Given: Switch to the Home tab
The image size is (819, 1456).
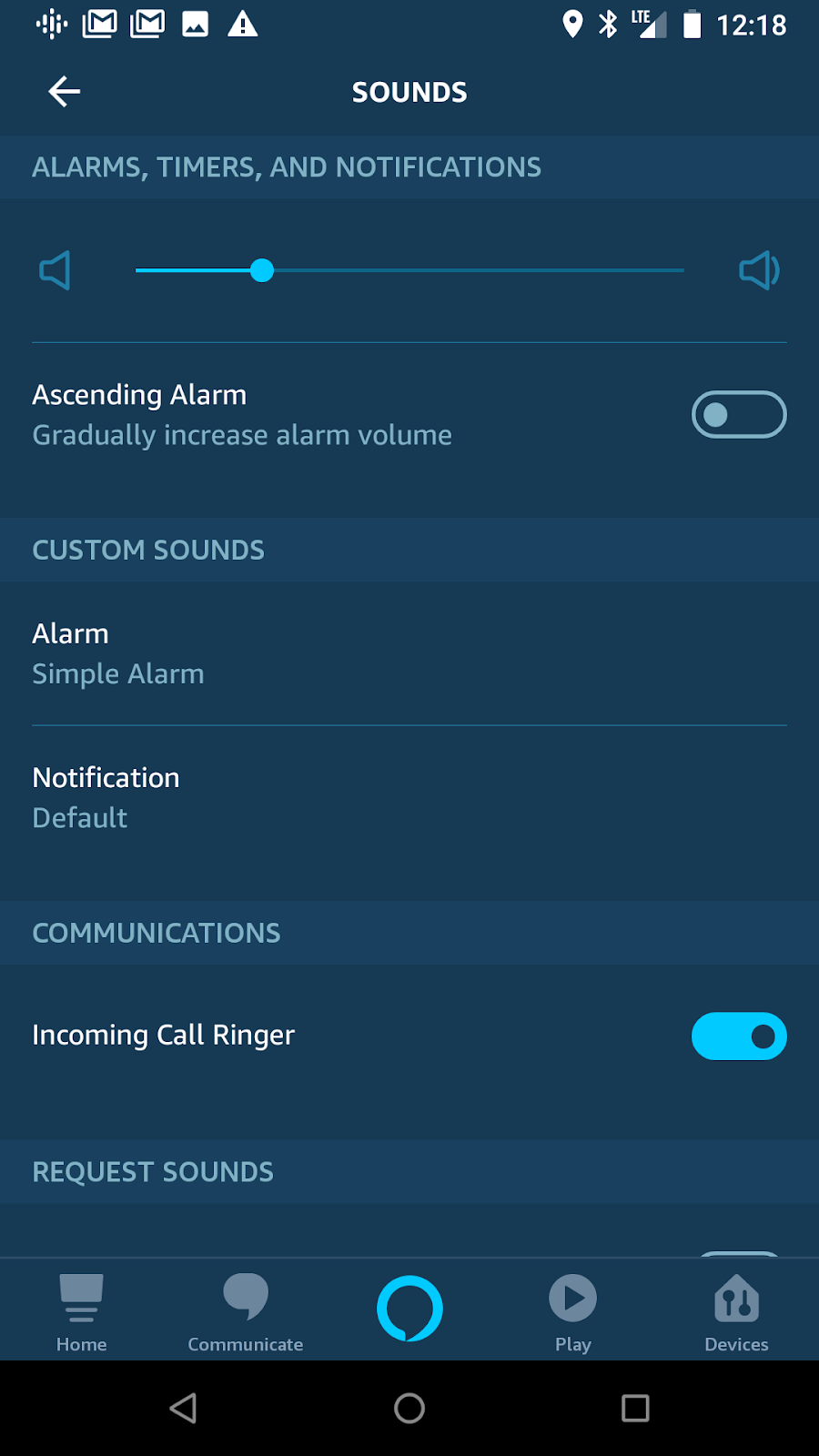Looking at the screenshot, I should 82,1311.
